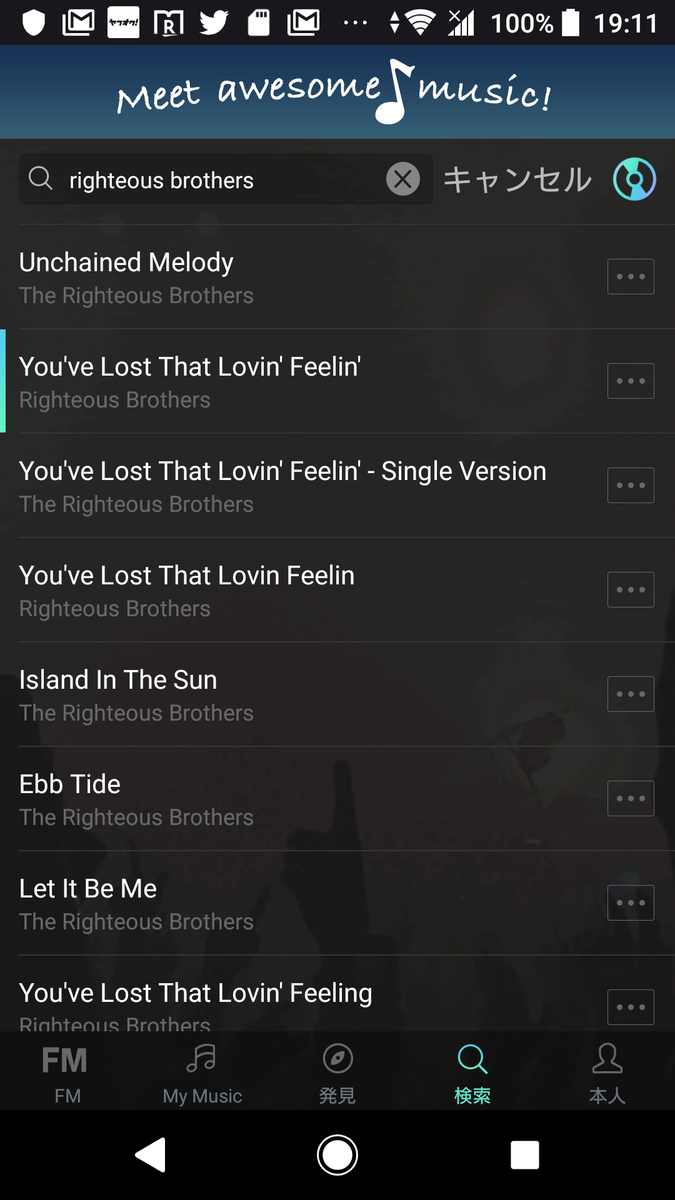The width and height of the screenshot is (675, 1200).
Task: Open more options for Ebb Tide
Action: pos(631,799)
